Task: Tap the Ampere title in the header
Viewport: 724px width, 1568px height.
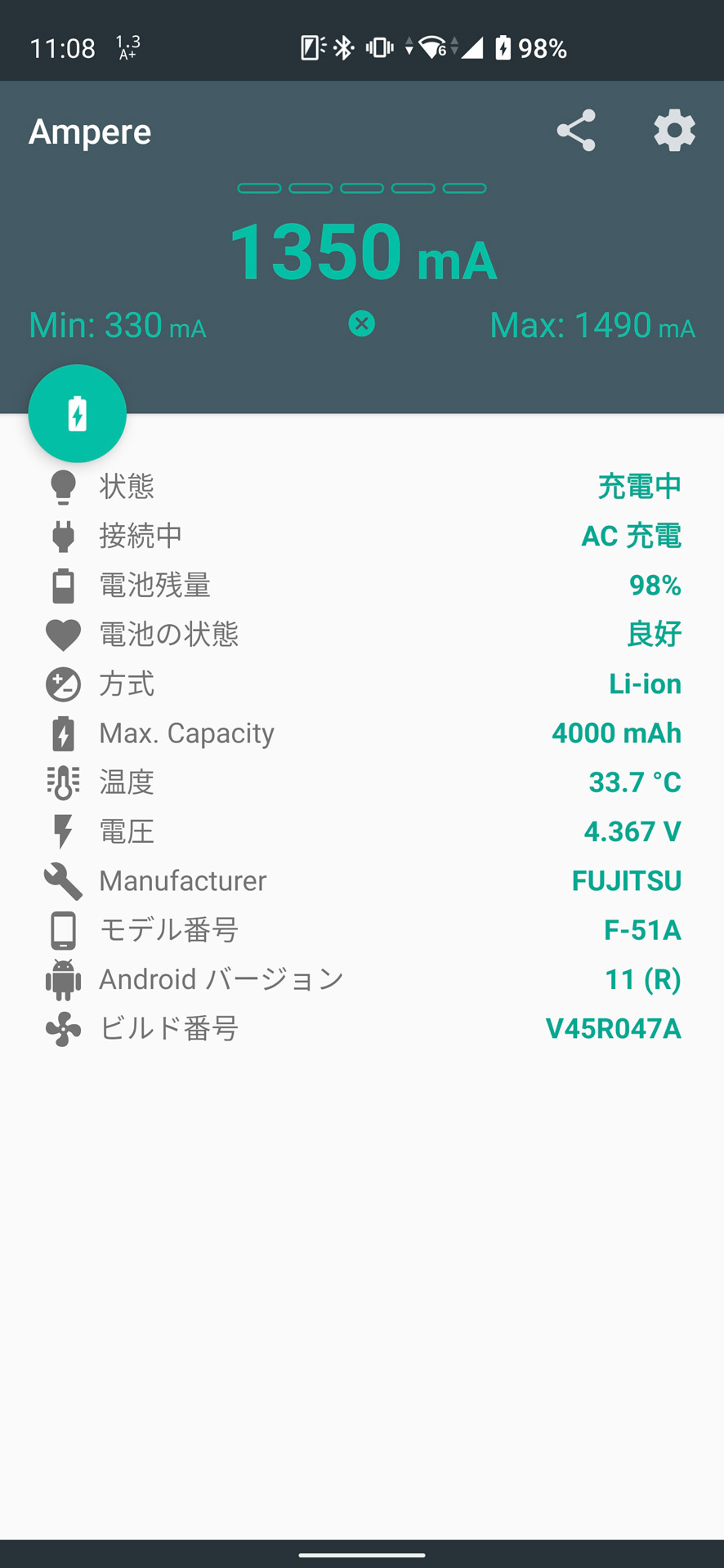Action: tap(90, 131)
